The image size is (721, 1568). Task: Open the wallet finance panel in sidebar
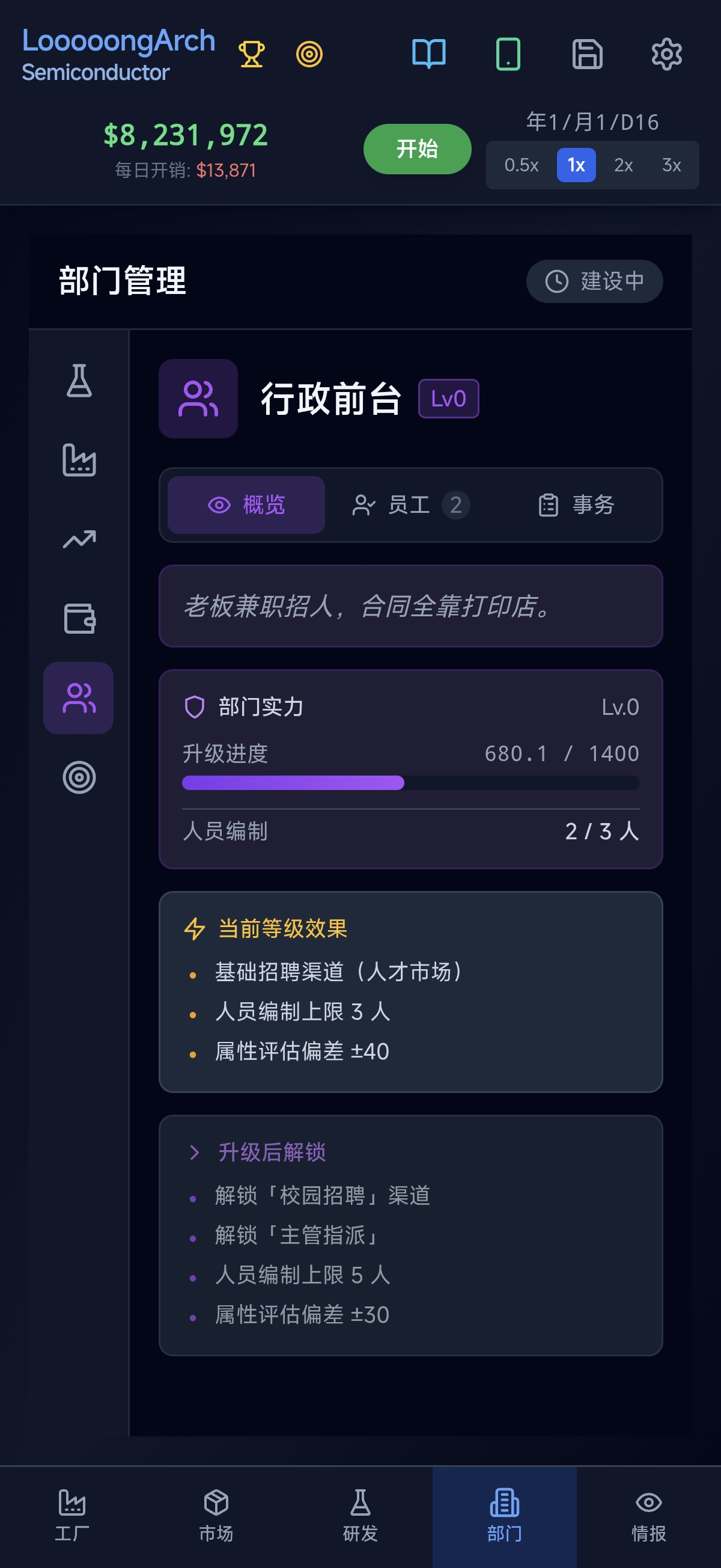pos(80,619)
